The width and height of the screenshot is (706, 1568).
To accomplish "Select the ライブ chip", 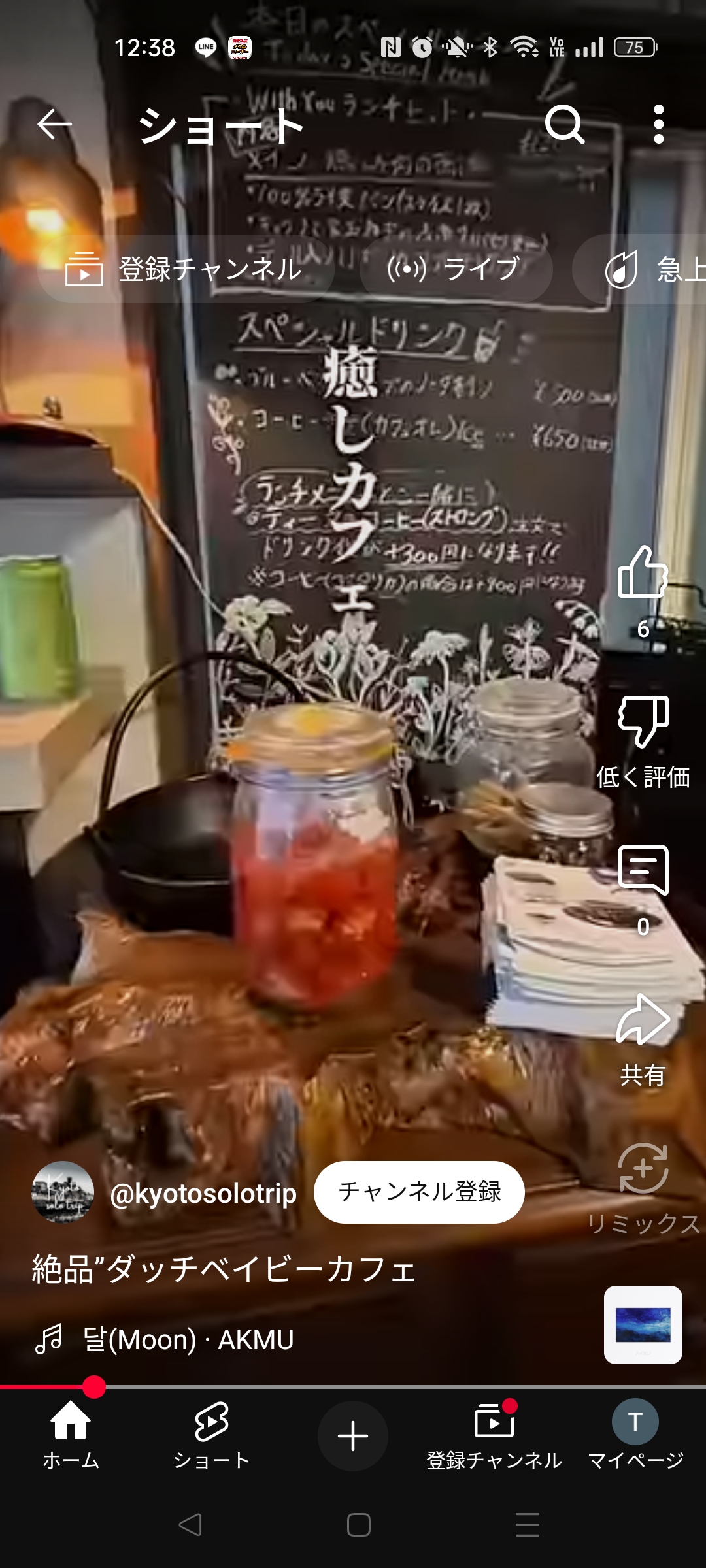I will coord(456,269).
